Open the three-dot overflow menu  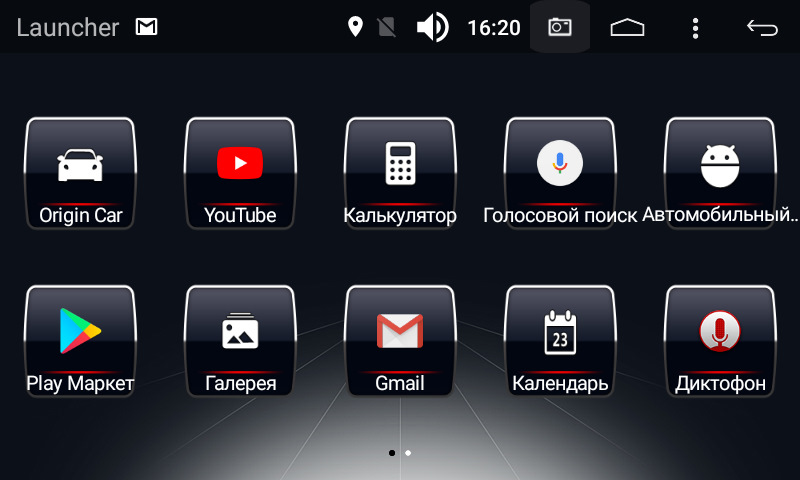point(695,27)
